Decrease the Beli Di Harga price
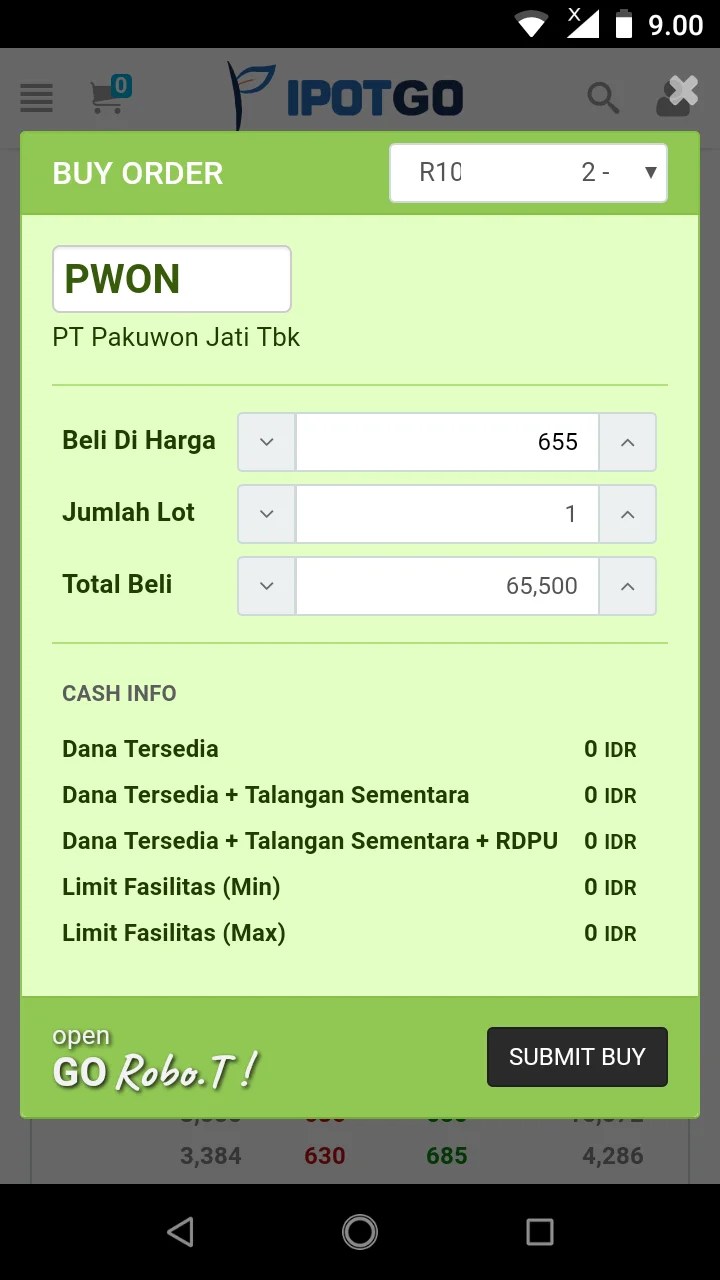The image size is (720, 1280). point(266,442)
